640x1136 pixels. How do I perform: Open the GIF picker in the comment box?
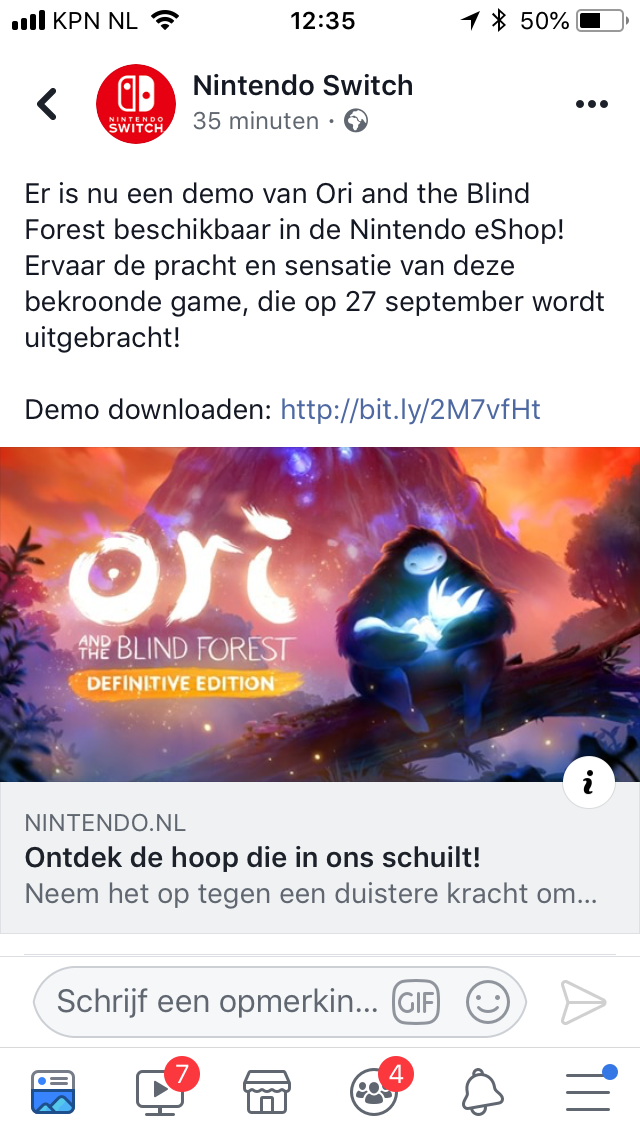click(x=416, y=1003)
